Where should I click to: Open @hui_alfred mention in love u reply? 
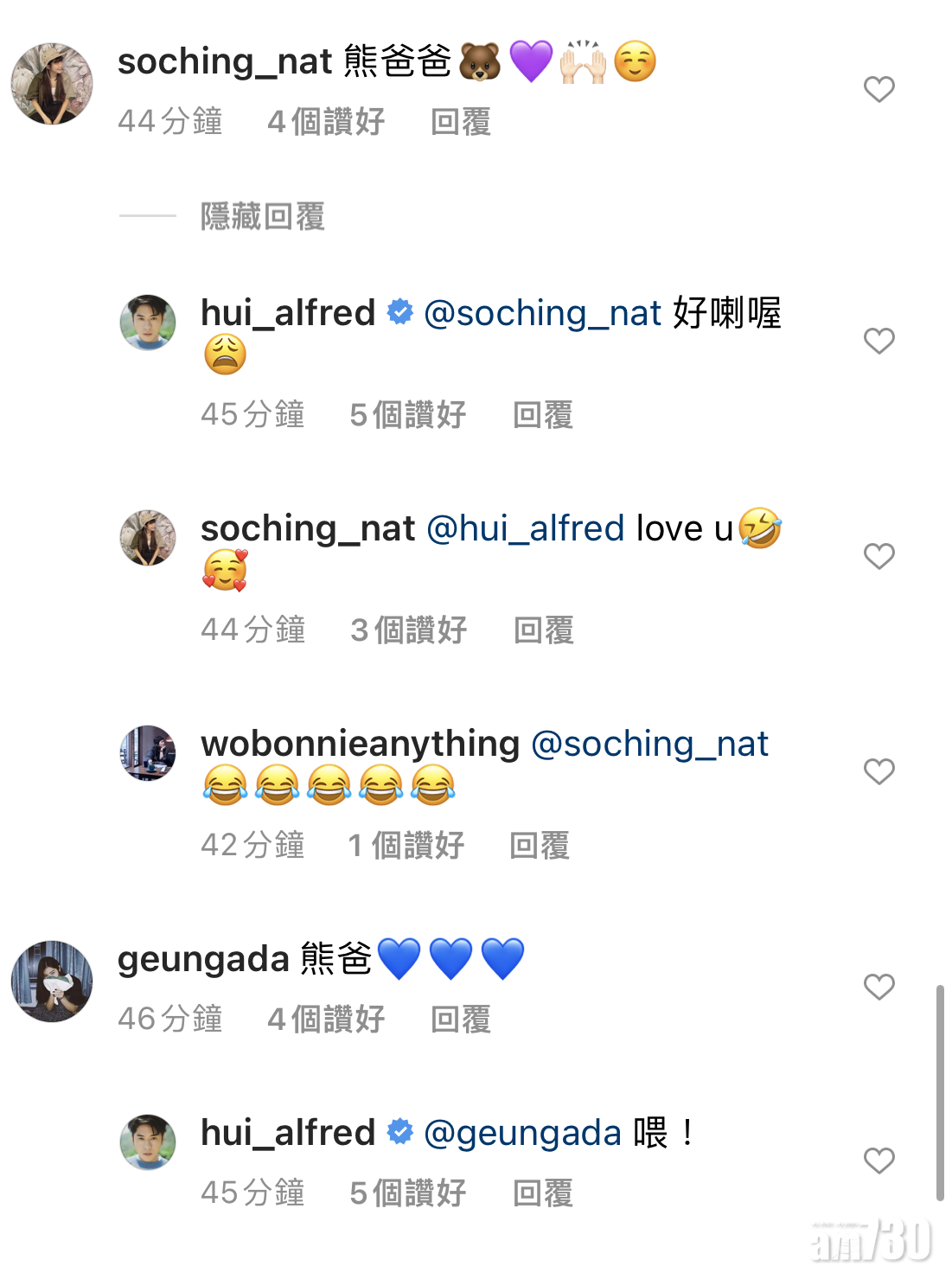click(x=525, y=528)
